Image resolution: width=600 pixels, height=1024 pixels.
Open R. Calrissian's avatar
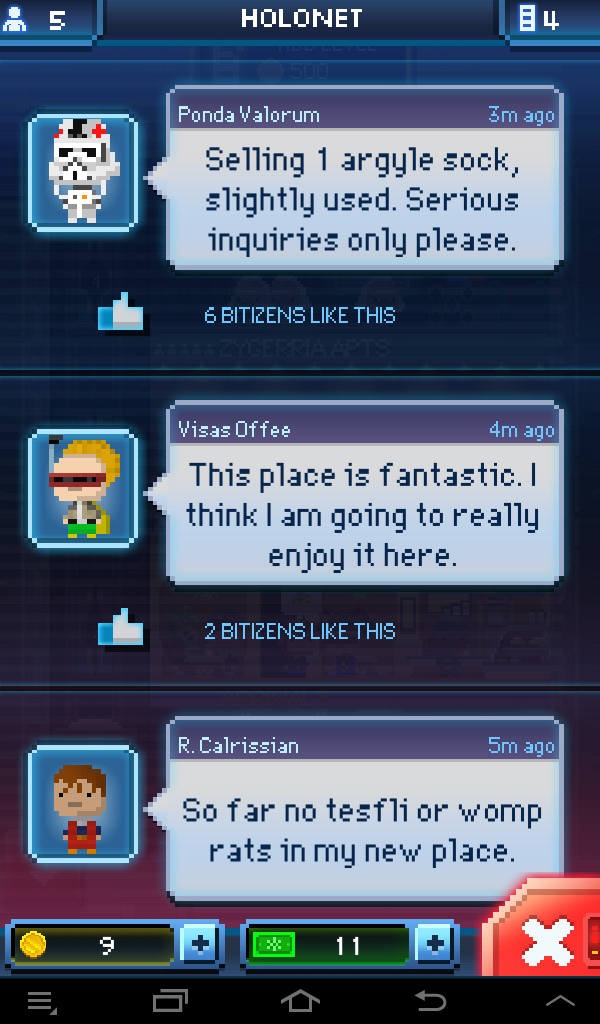(83, 804)
